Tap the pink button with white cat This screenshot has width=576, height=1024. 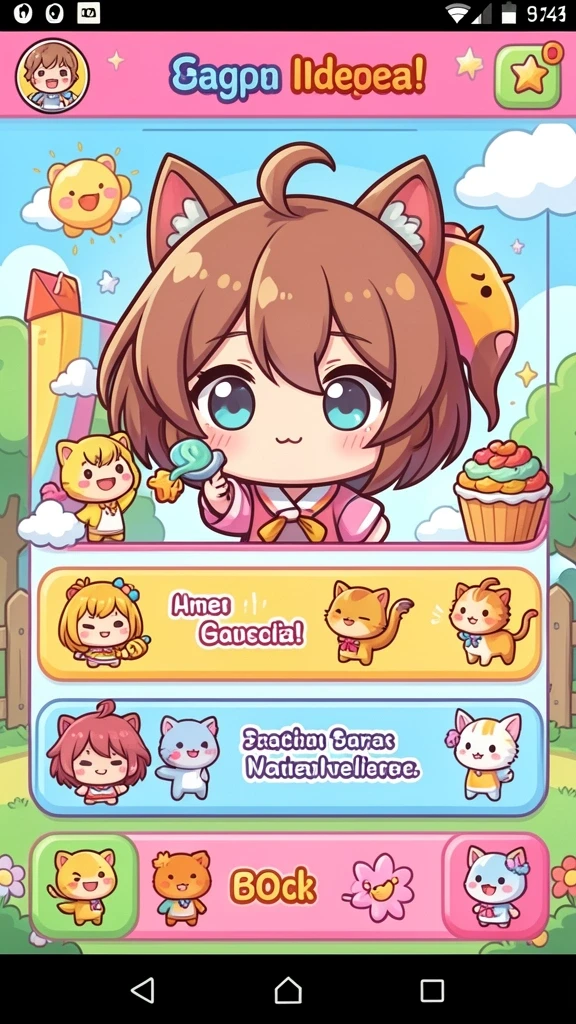point(496,886)
